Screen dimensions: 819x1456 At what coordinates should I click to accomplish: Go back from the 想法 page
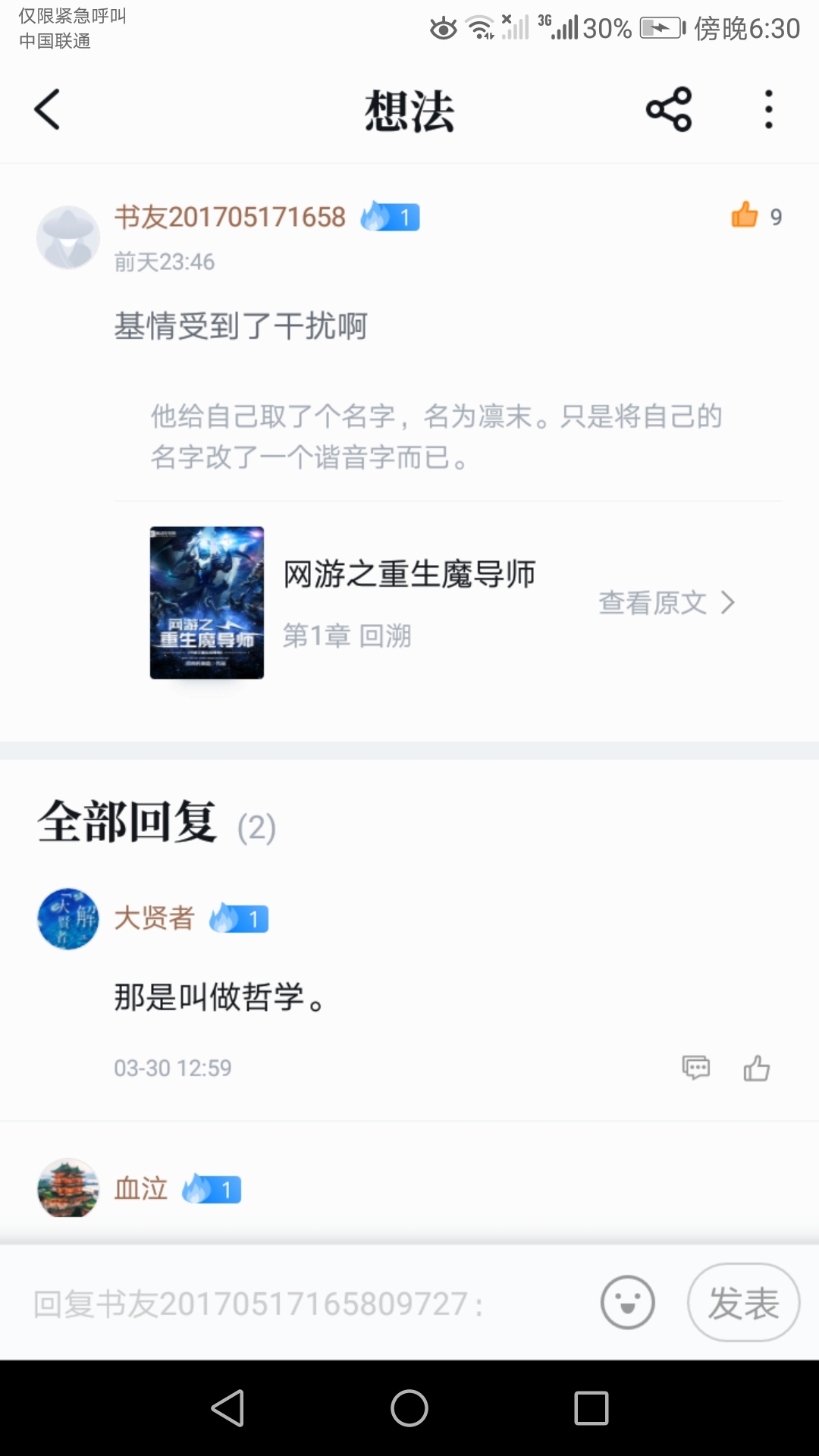click(47, 110)
